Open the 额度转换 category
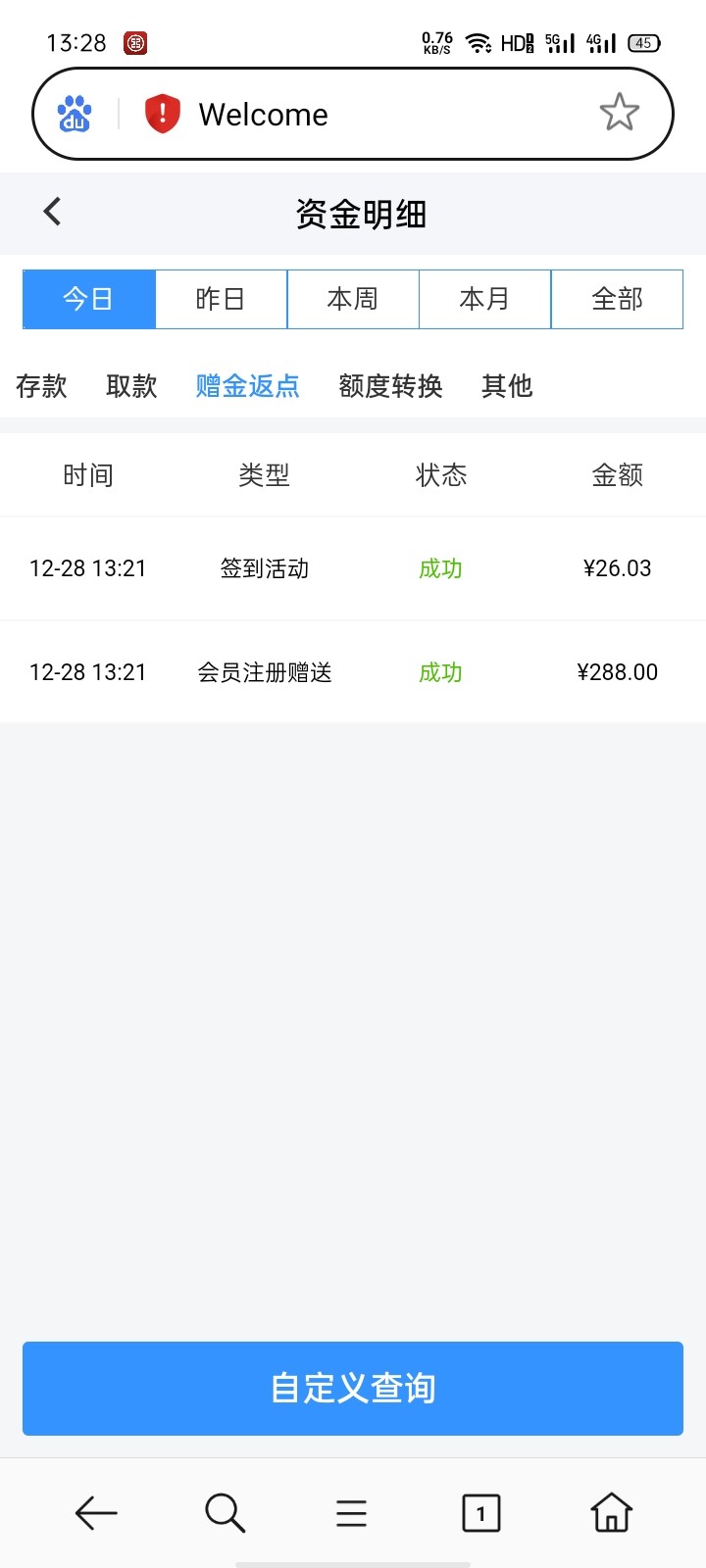The height and width of the screenshot is (1568, 706). pos(390,386)
